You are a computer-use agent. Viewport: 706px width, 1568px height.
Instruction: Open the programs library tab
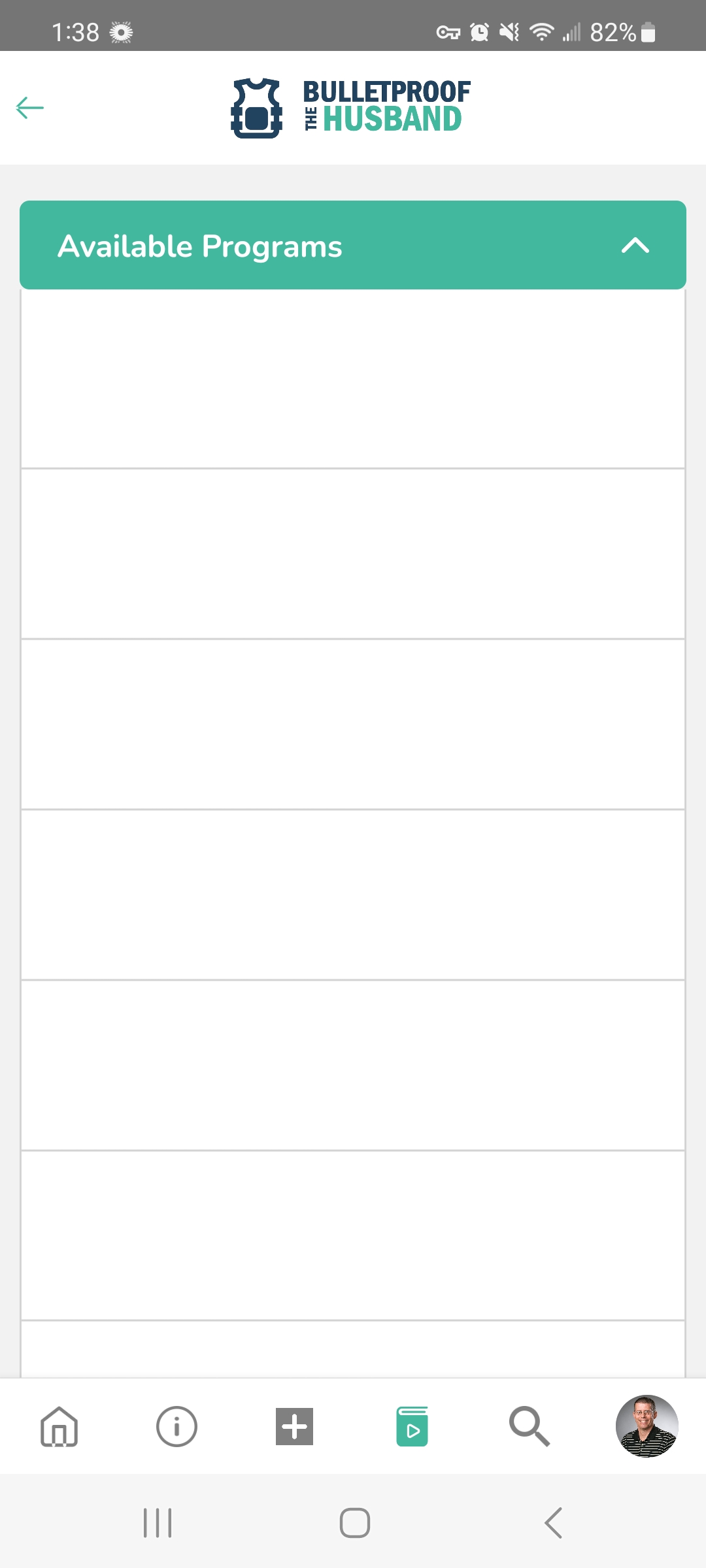412,1426
